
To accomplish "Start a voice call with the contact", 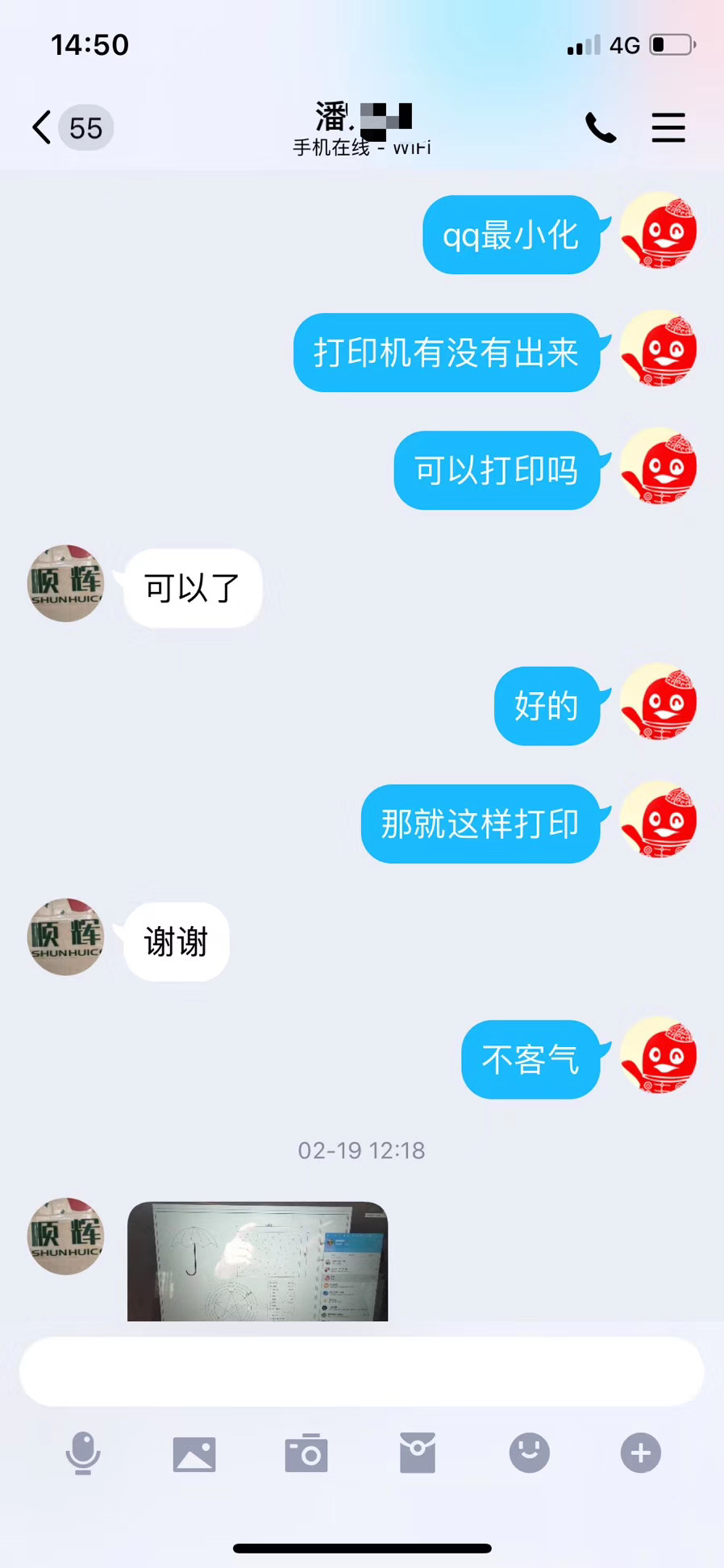I will 601,127.
